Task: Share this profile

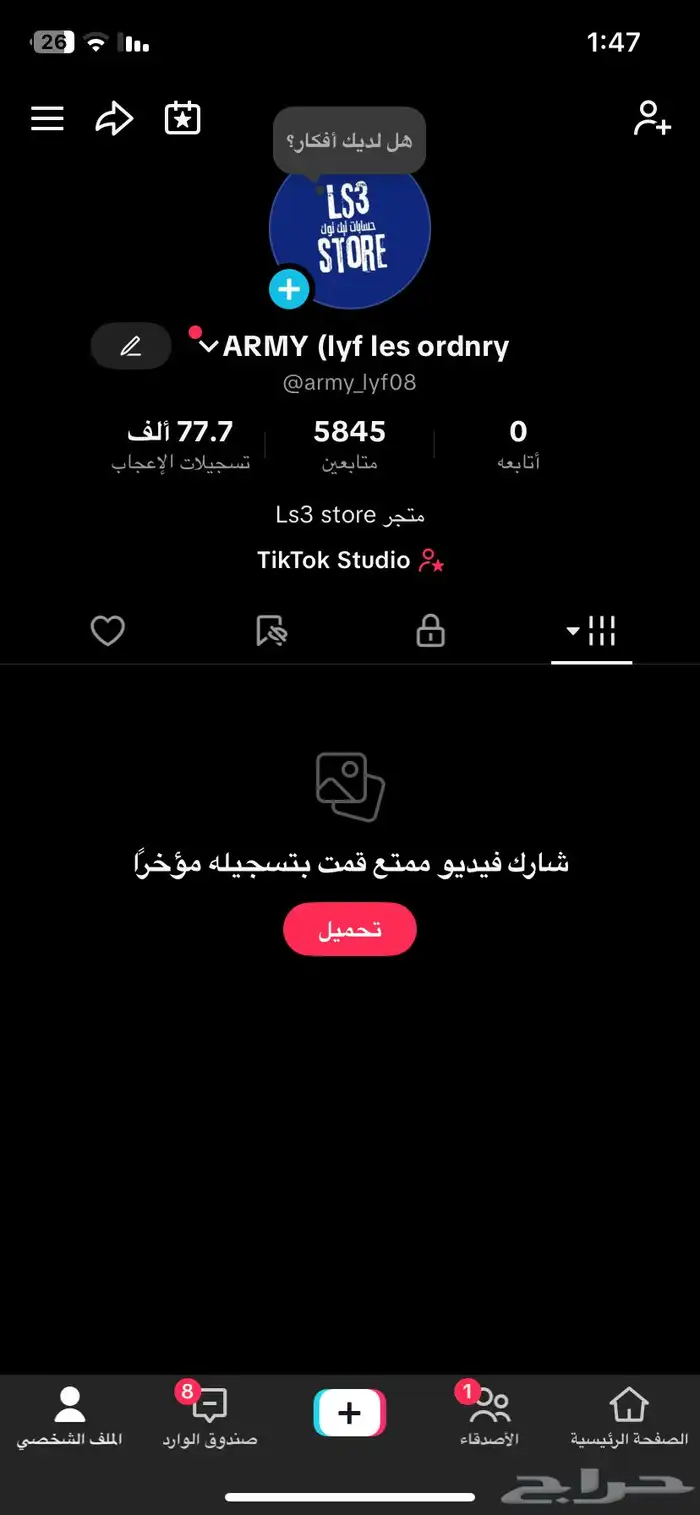Action: [114, 119]
